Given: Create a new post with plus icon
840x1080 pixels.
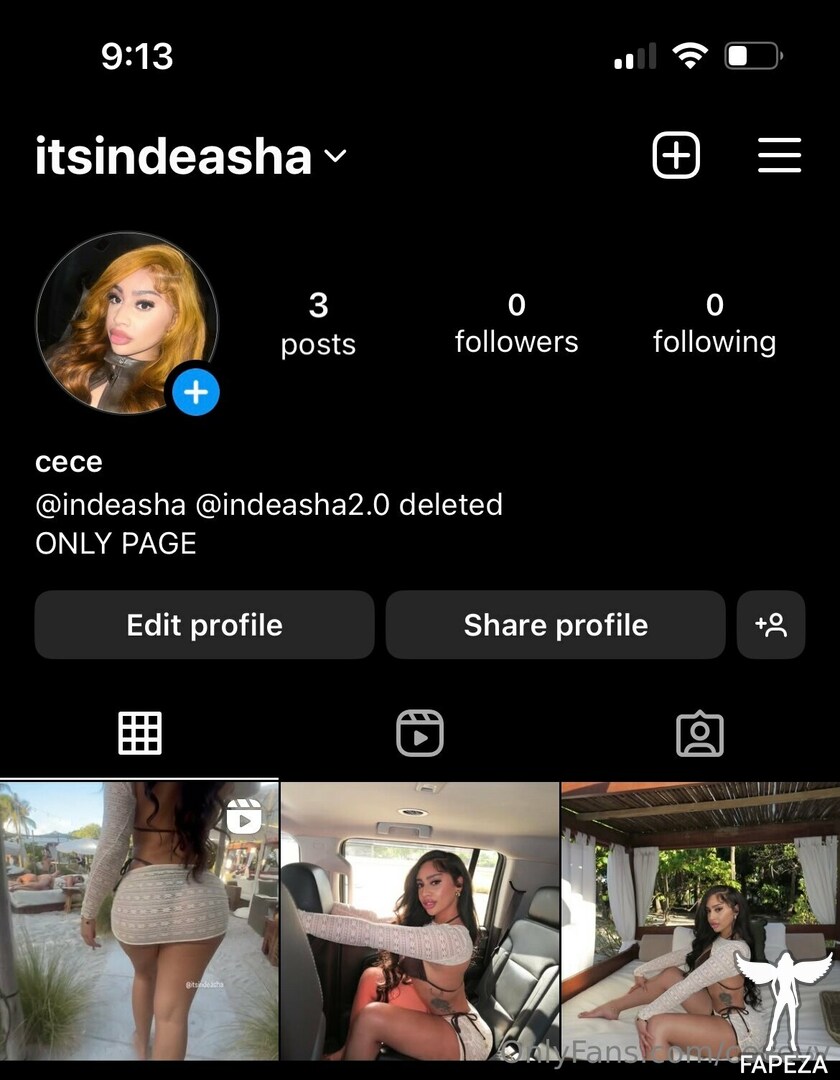Looking at the screenshot, I should [676, 155].
